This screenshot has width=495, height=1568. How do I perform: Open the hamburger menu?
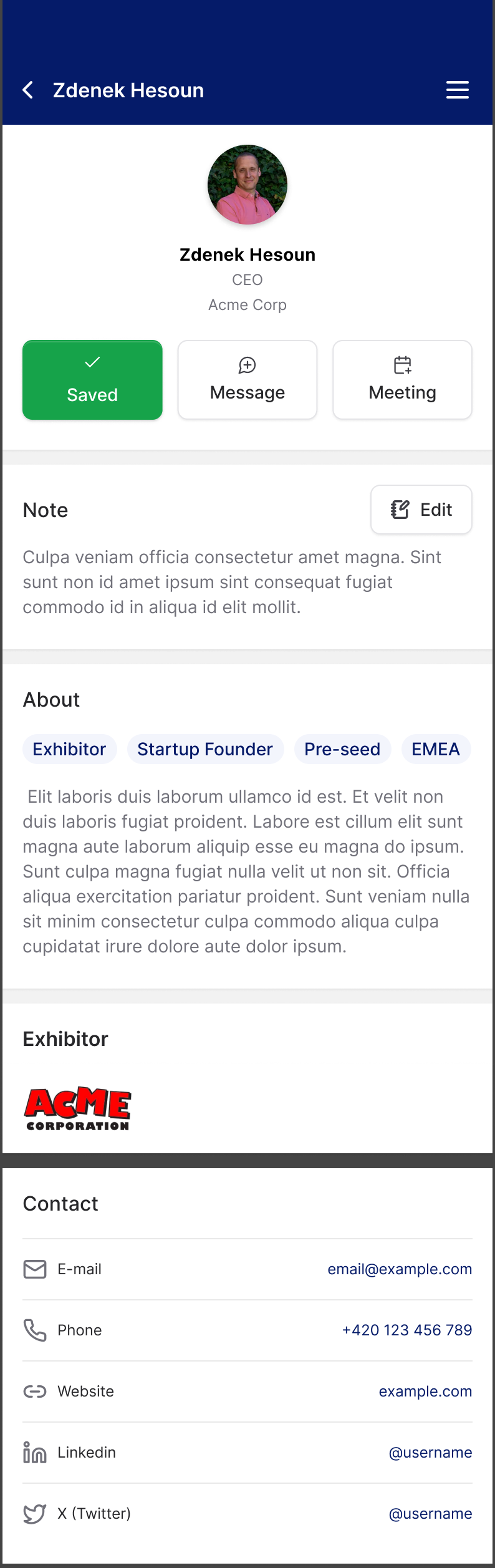coord(457,90)
